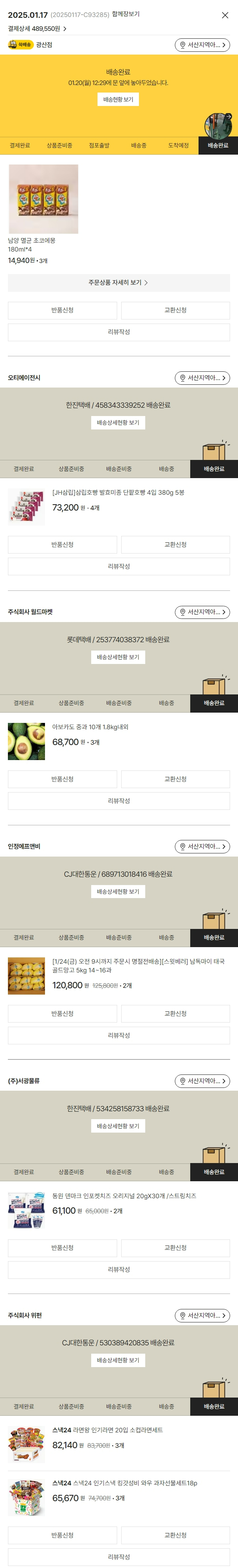Open 서산지역 address for 오티에이전시
The height and width of the screenshot is (1568, 238).
click(x=203, y=378)
